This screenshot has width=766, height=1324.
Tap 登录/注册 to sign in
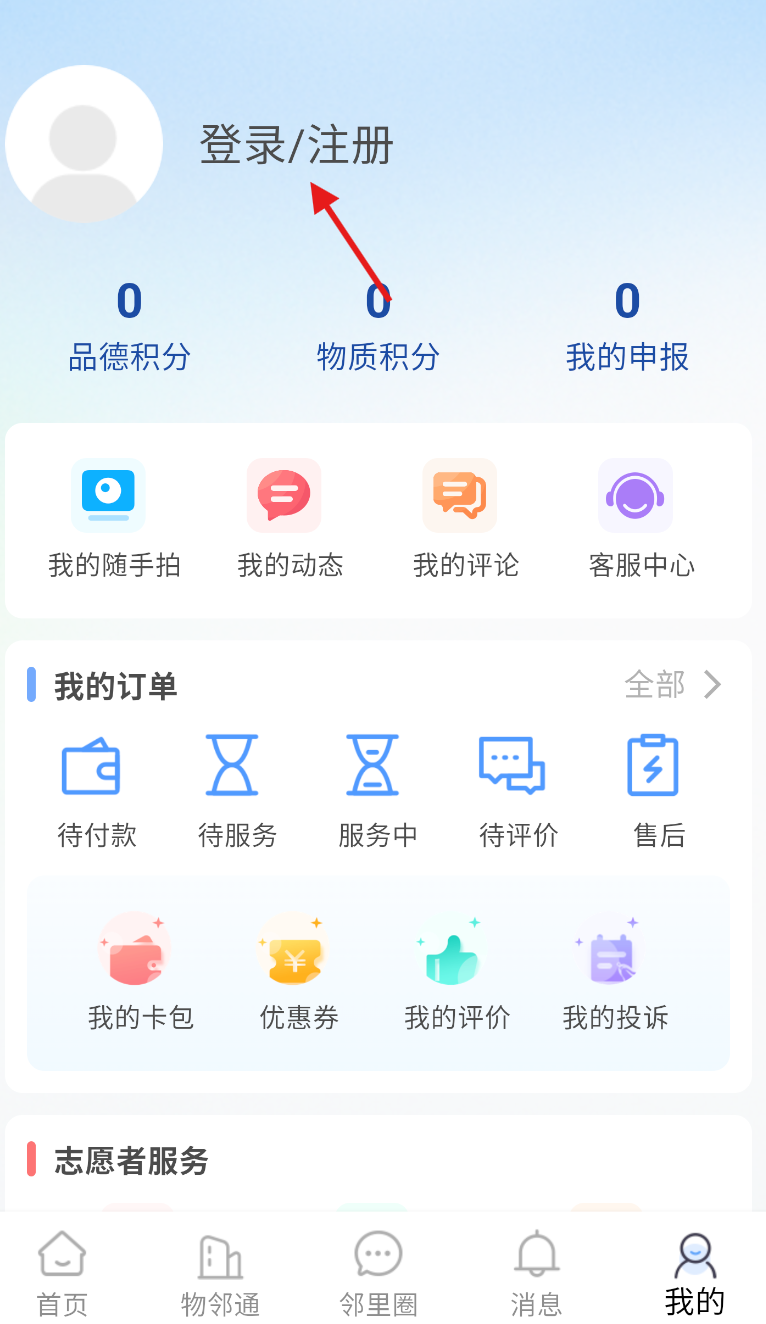coord(296,145)
